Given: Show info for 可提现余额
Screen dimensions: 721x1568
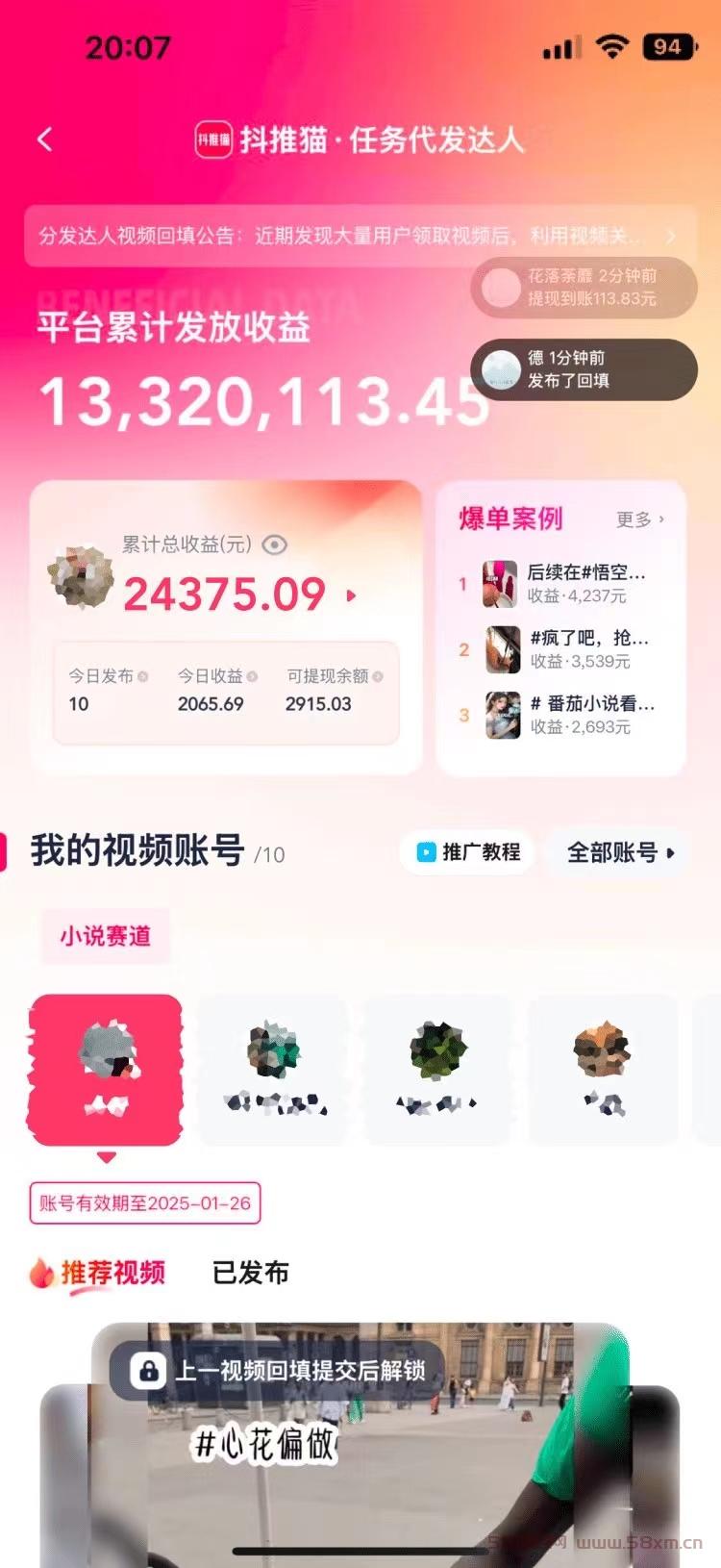Looking at the screenshot, I should pyautogui.click(x=378, y=677).
